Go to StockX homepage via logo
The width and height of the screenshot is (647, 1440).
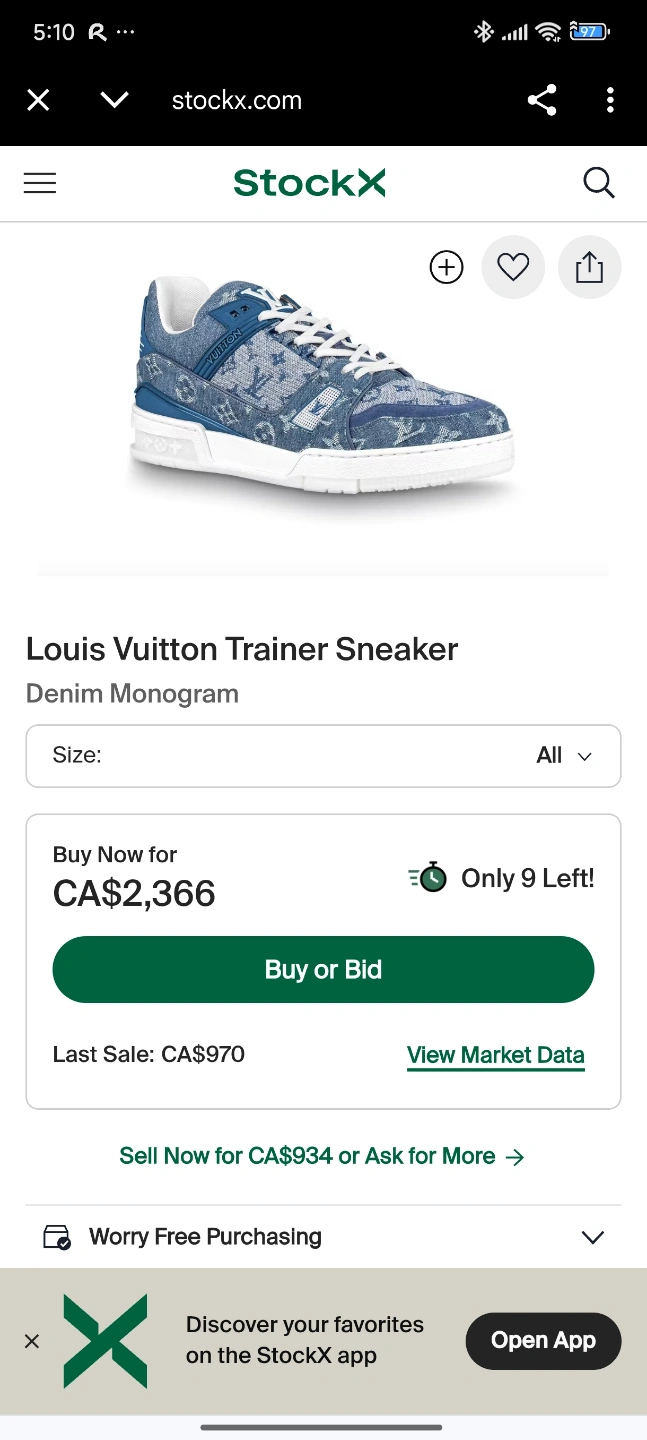point(309,183)
